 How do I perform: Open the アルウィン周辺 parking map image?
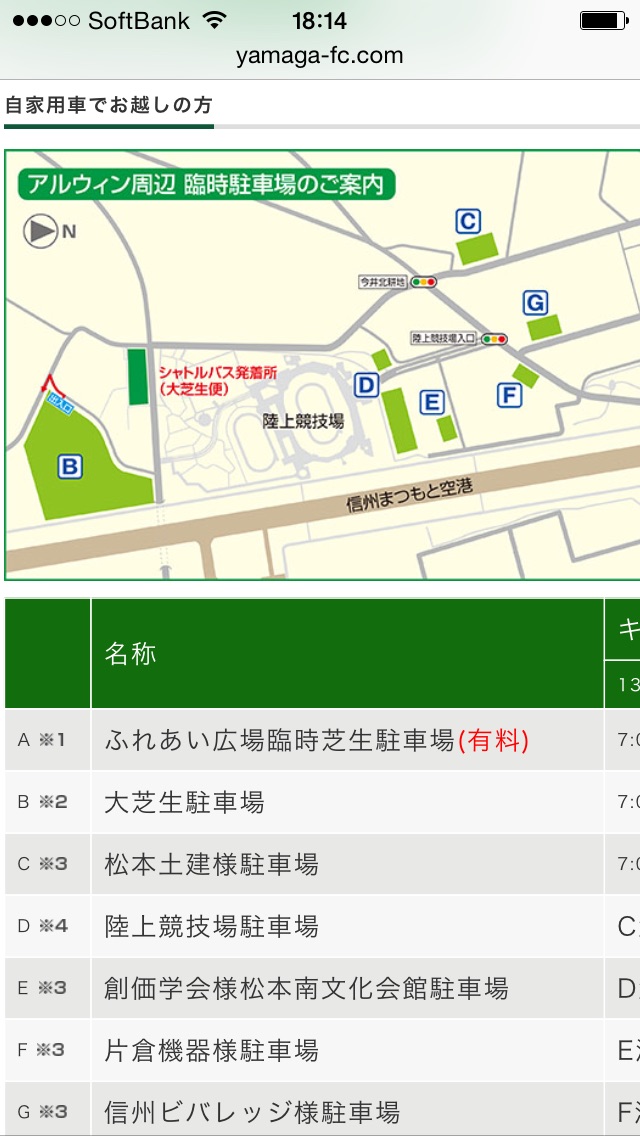322,365
